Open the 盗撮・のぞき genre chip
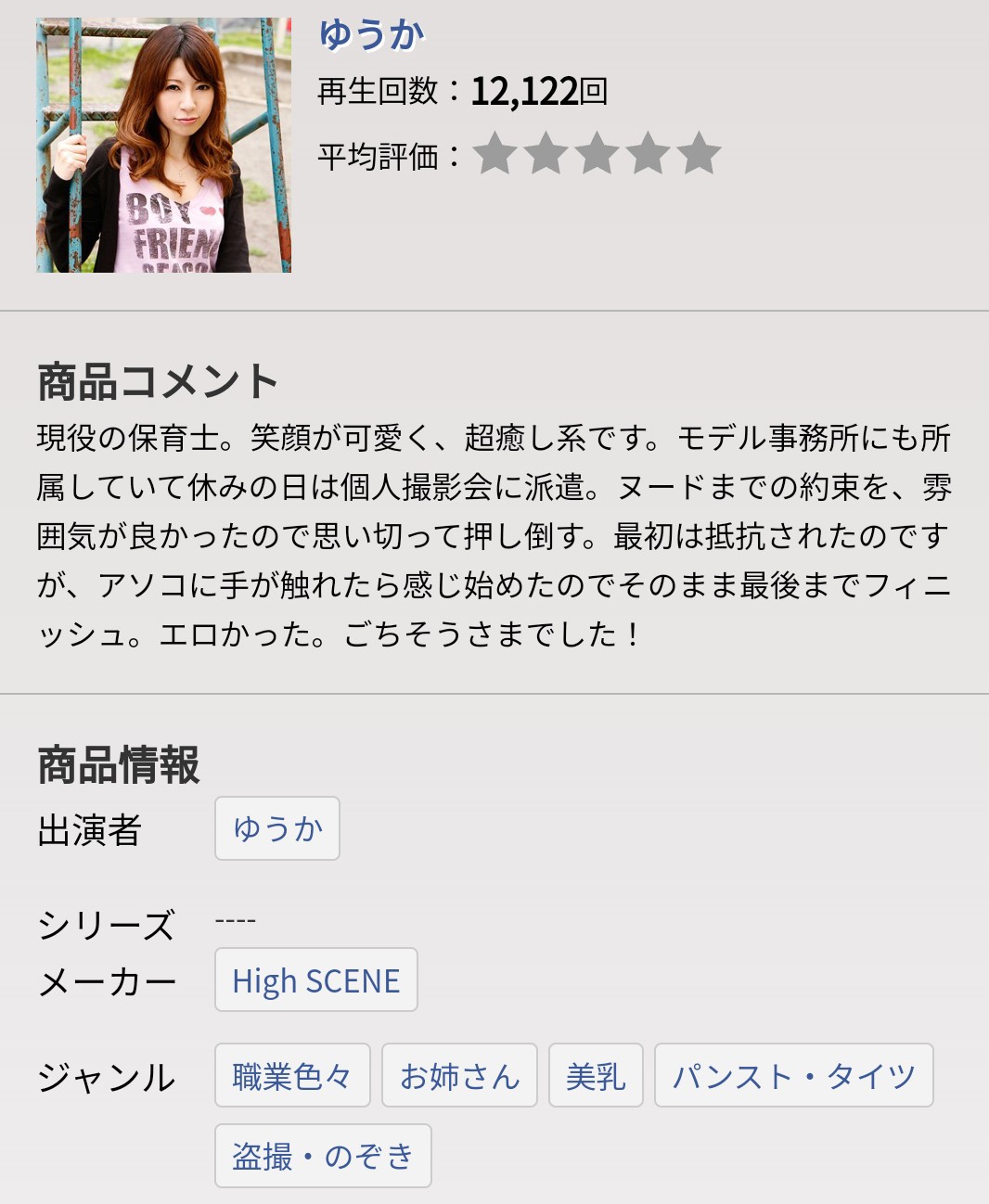This screenshot has height=1204, width=989. pyautogui.click(x=323, y=1156)
